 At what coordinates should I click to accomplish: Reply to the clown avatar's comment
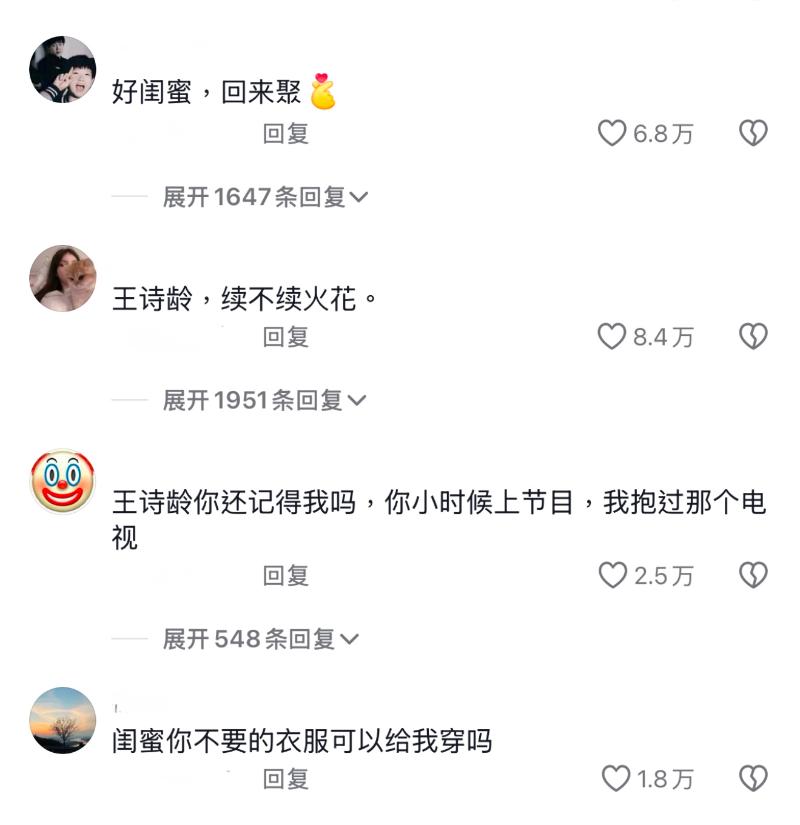pos(286,575)
